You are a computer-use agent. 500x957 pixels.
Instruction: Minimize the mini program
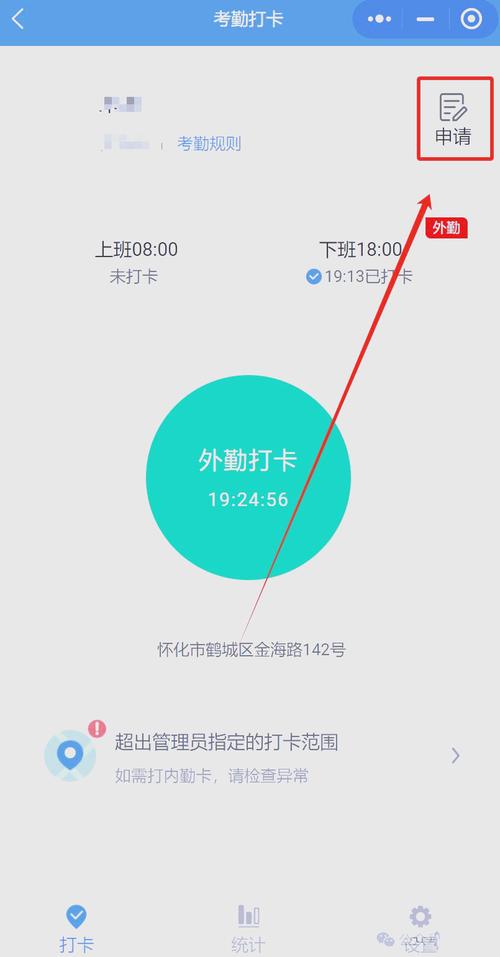(426, 20)
